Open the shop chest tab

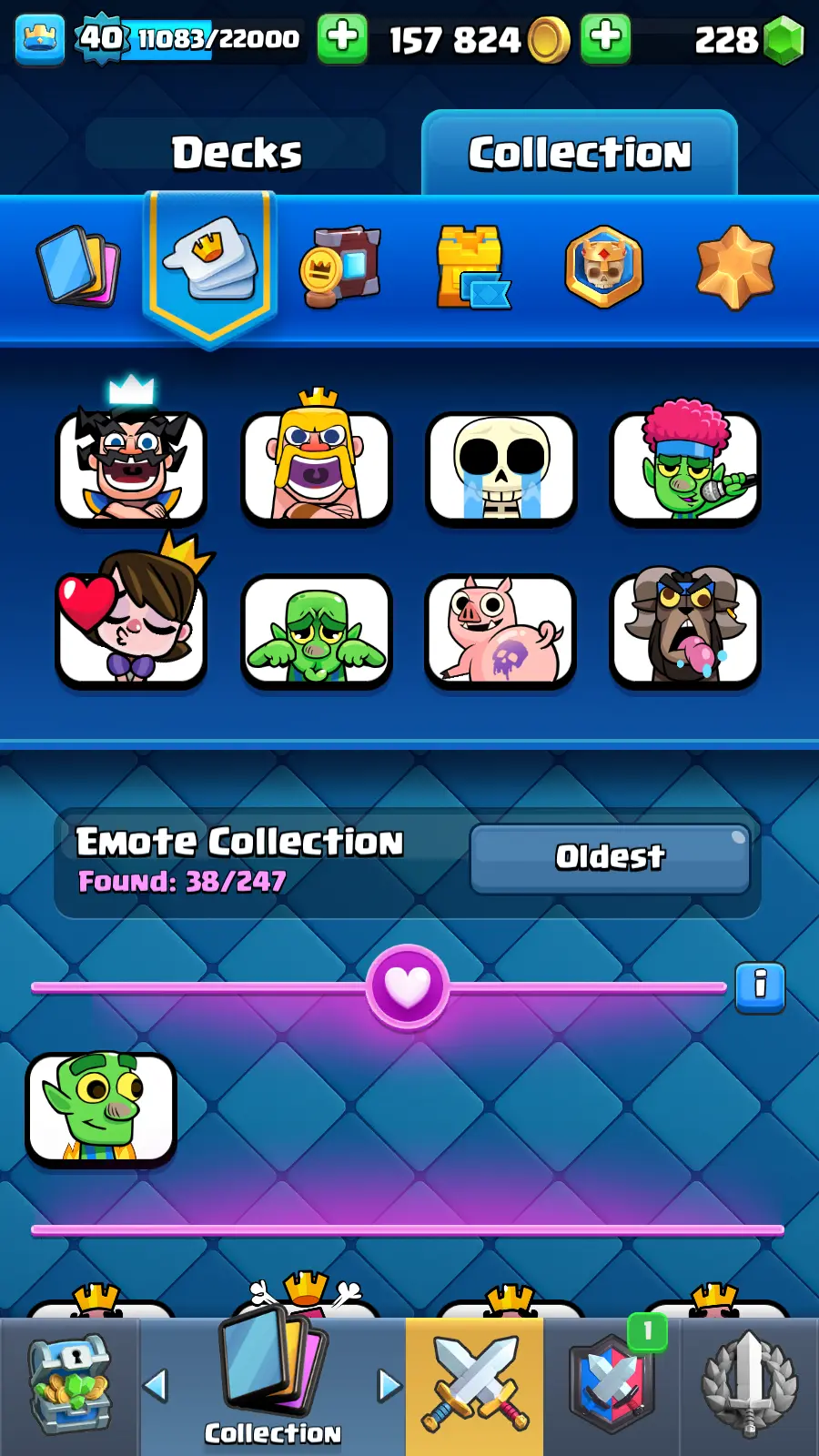pyautogui.click(x=70, y=1385)
